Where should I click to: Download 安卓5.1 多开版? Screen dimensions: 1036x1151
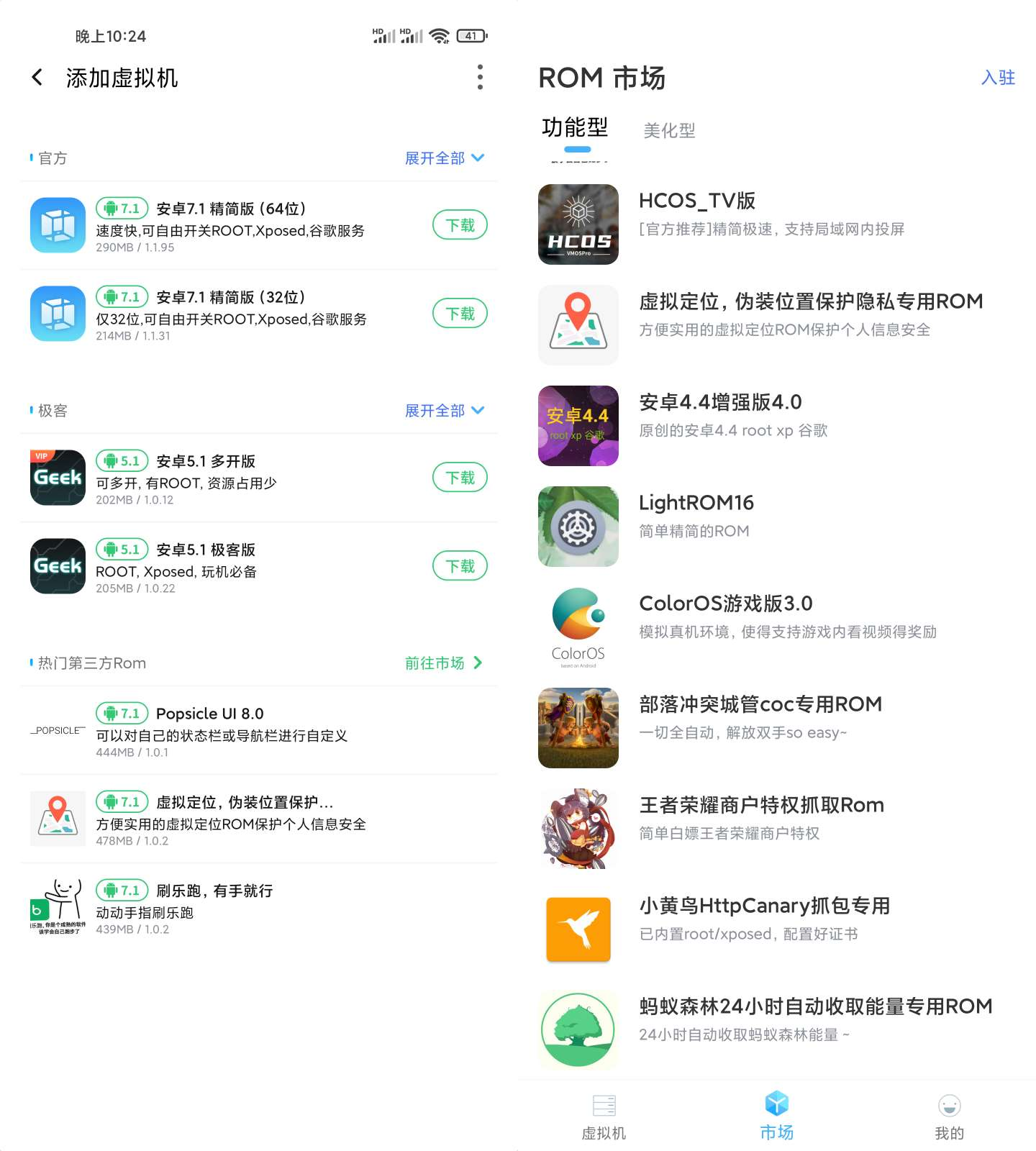(x=460, y=478)
